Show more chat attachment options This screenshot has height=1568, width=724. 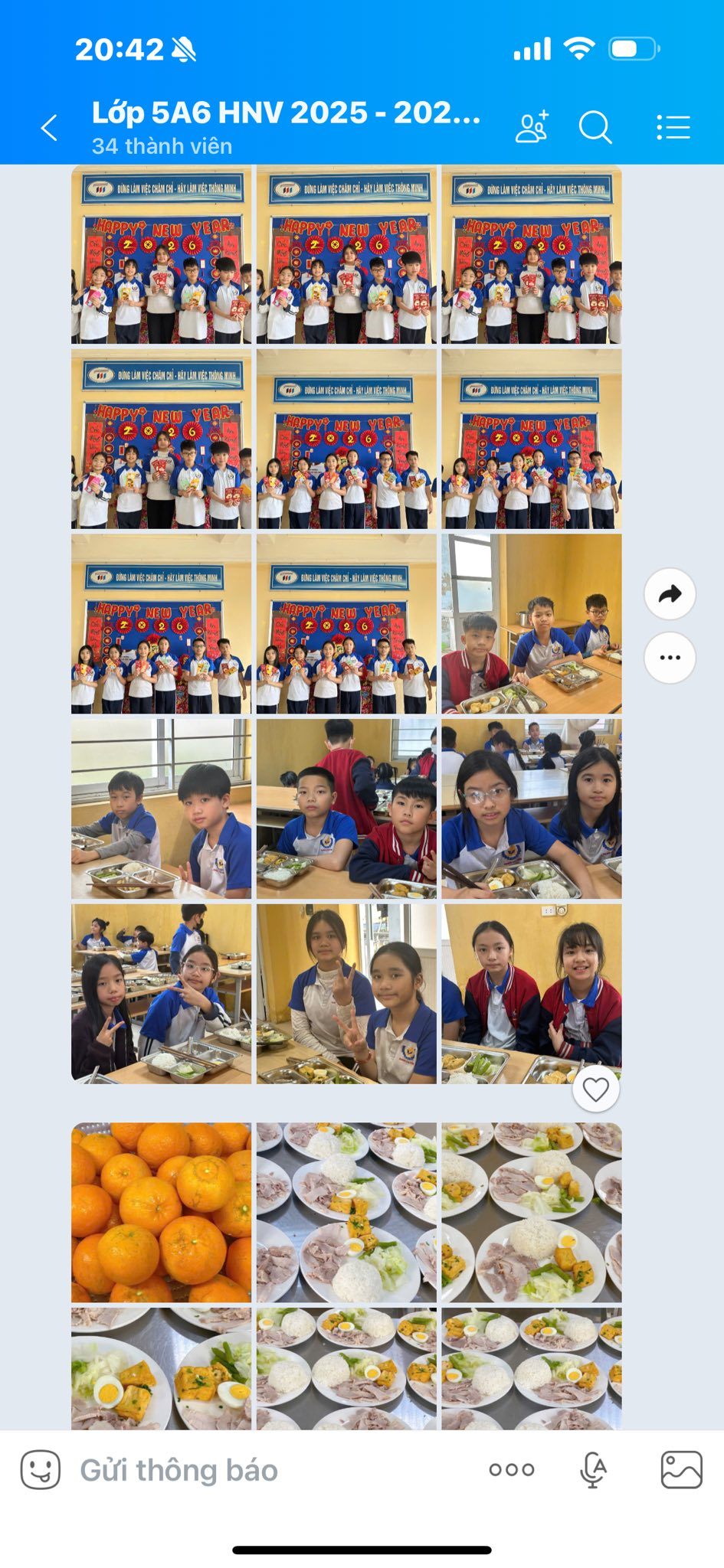point(512,1470)
